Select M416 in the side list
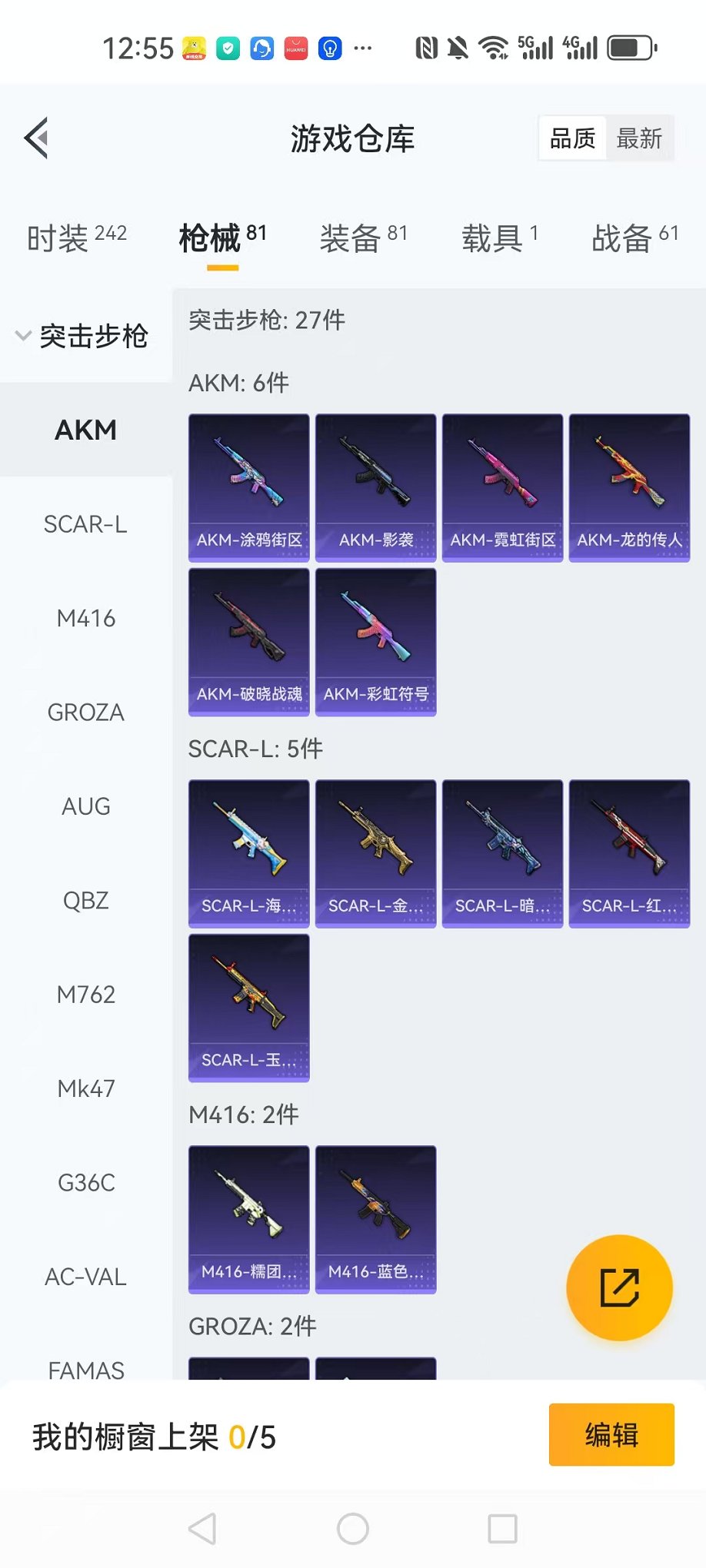Viewport: 706px width, 1568px height. click(x=85, y=618)
